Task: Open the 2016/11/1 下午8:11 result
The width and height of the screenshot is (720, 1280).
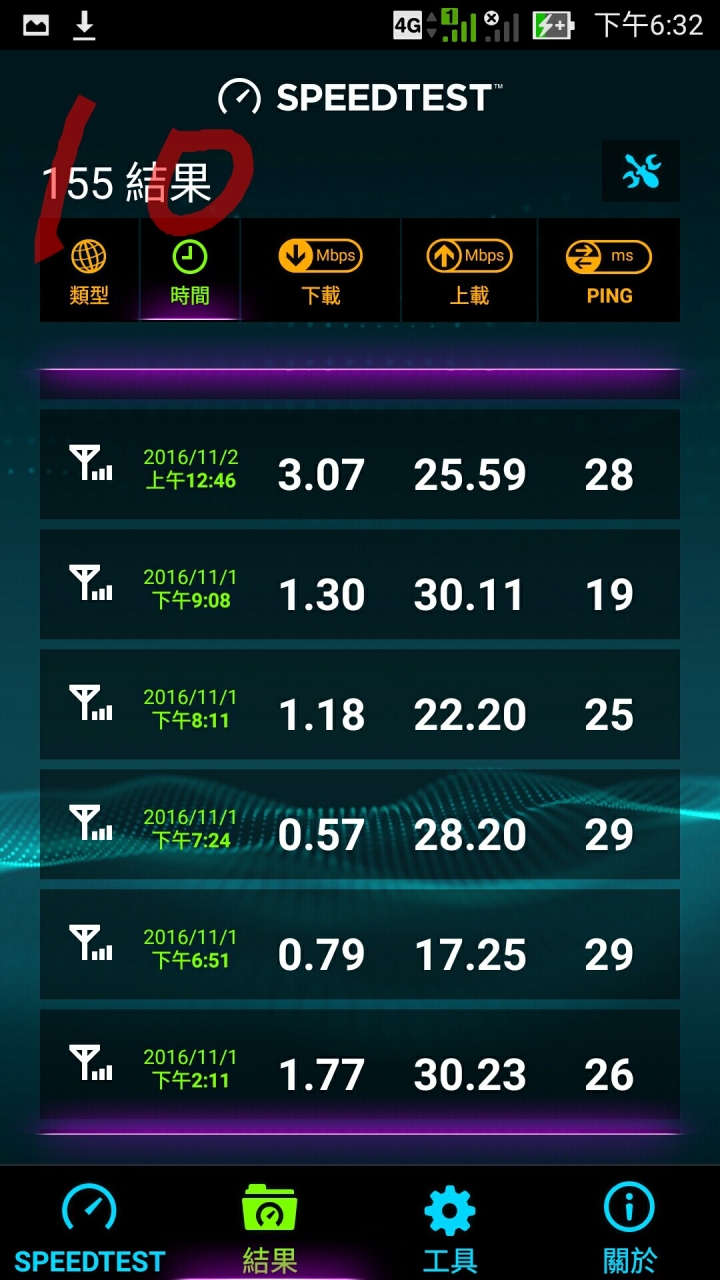Action: pyautogui.click(x=360, y=704)
